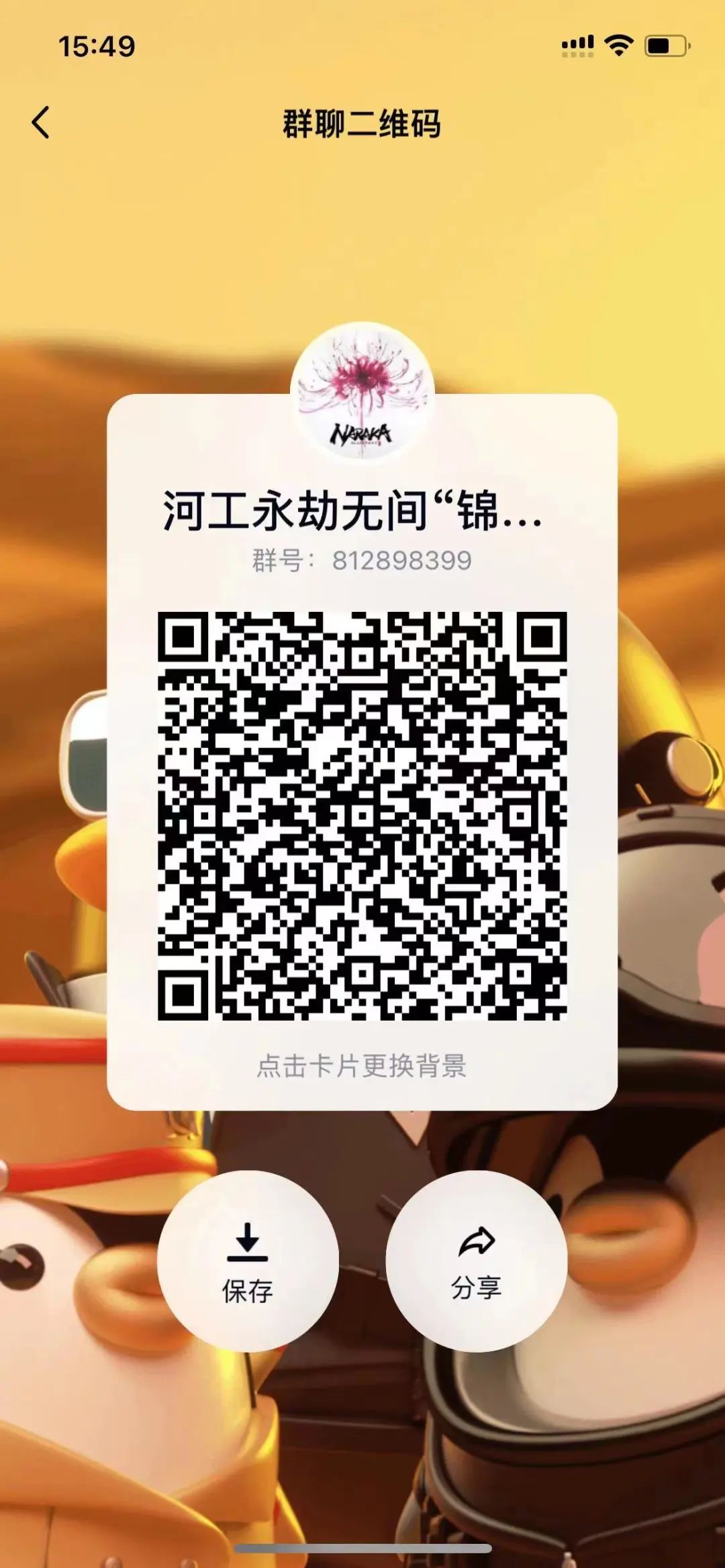Save the group QR code
Viewport: 725px width, 1568px height.
click(x=248, y=1261)
